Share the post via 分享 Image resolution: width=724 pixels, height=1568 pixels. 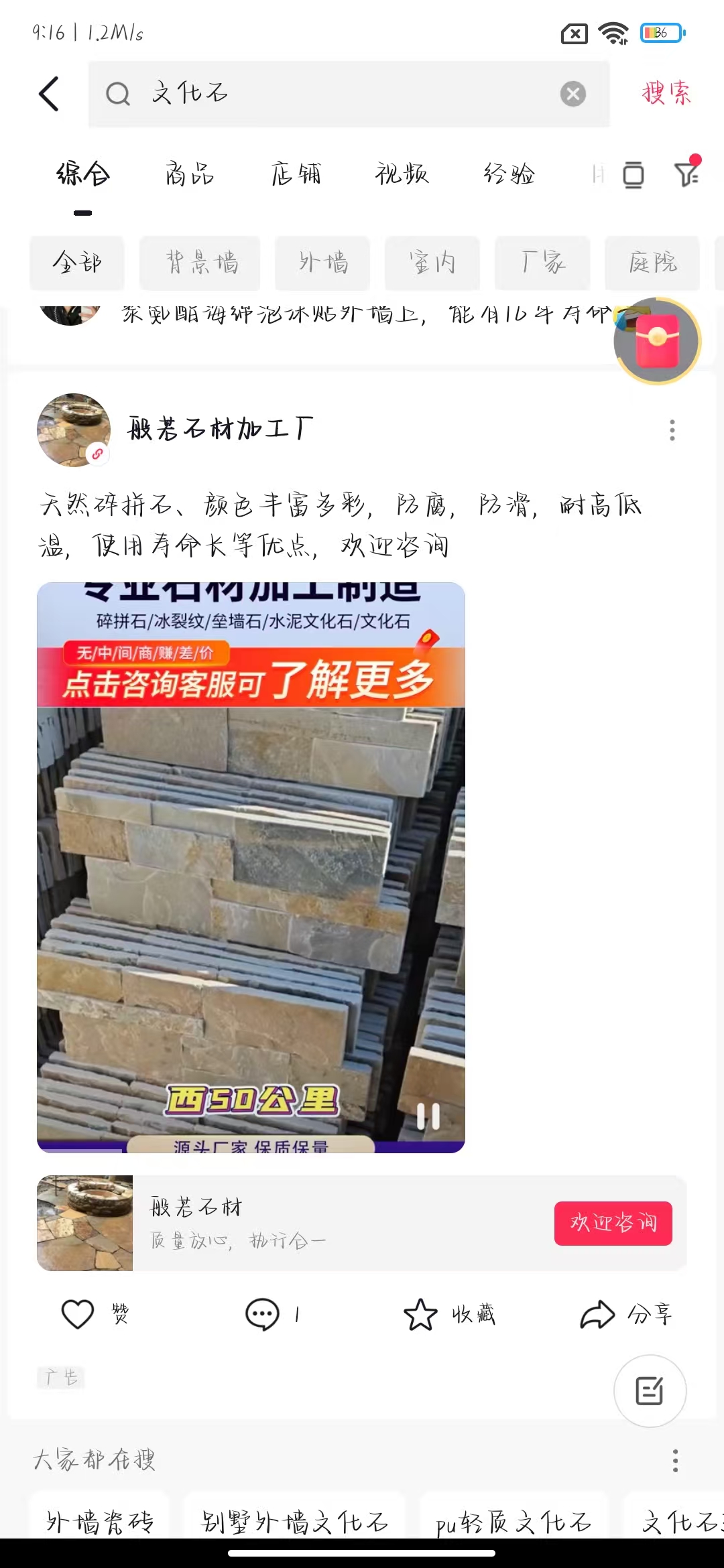598,1314
